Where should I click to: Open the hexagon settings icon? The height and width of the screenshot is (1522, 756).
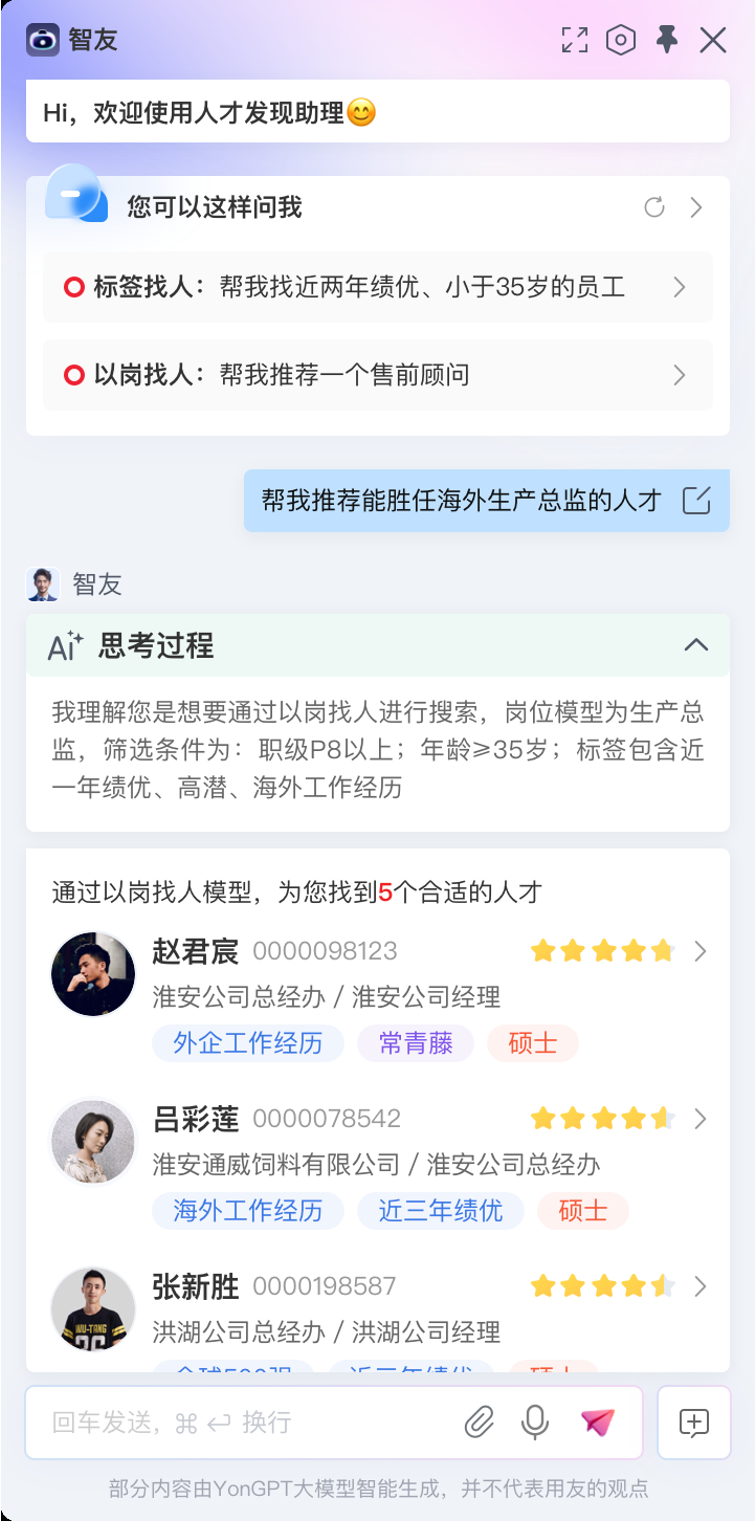pos(621,40)
